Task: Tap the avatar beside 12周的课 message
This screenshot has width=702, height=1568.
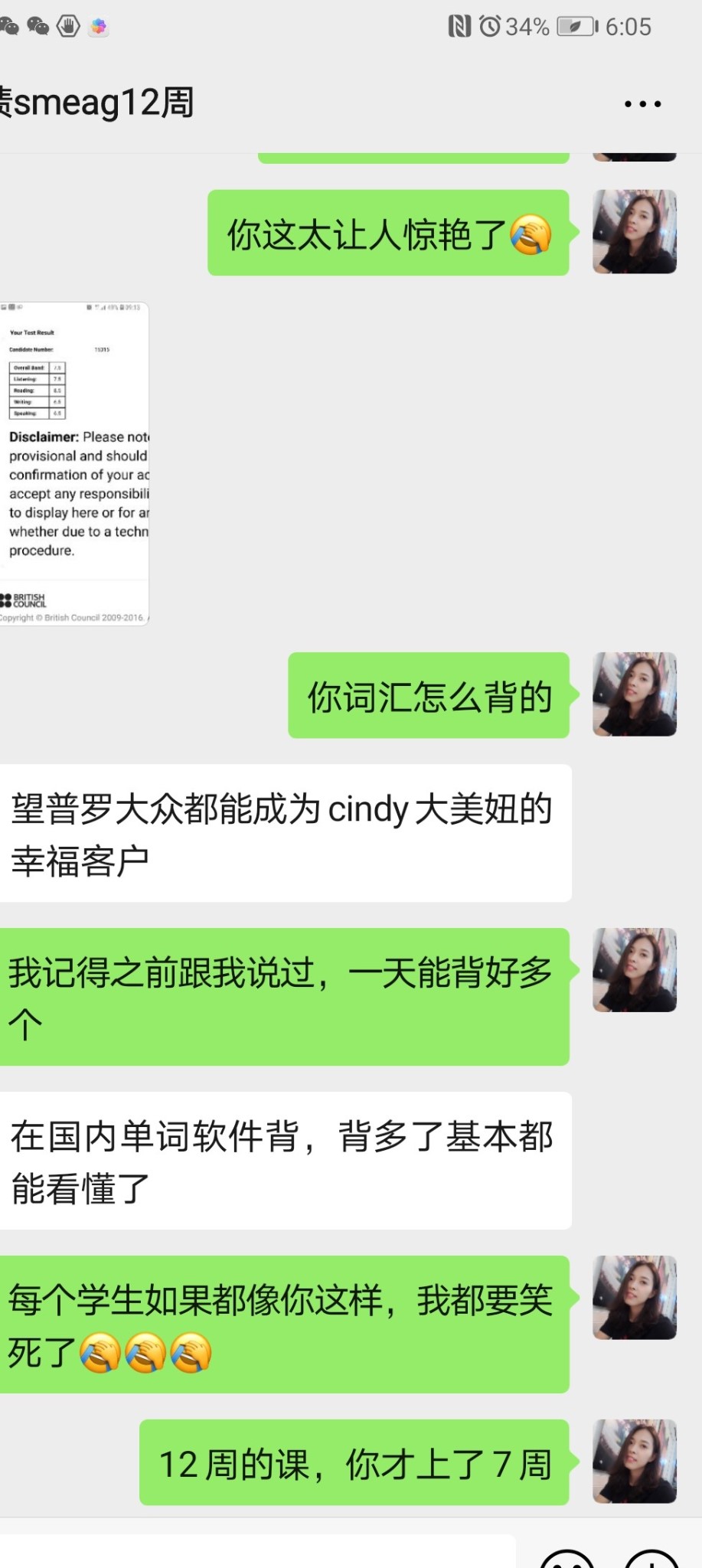Action: tap(635, 1462)
